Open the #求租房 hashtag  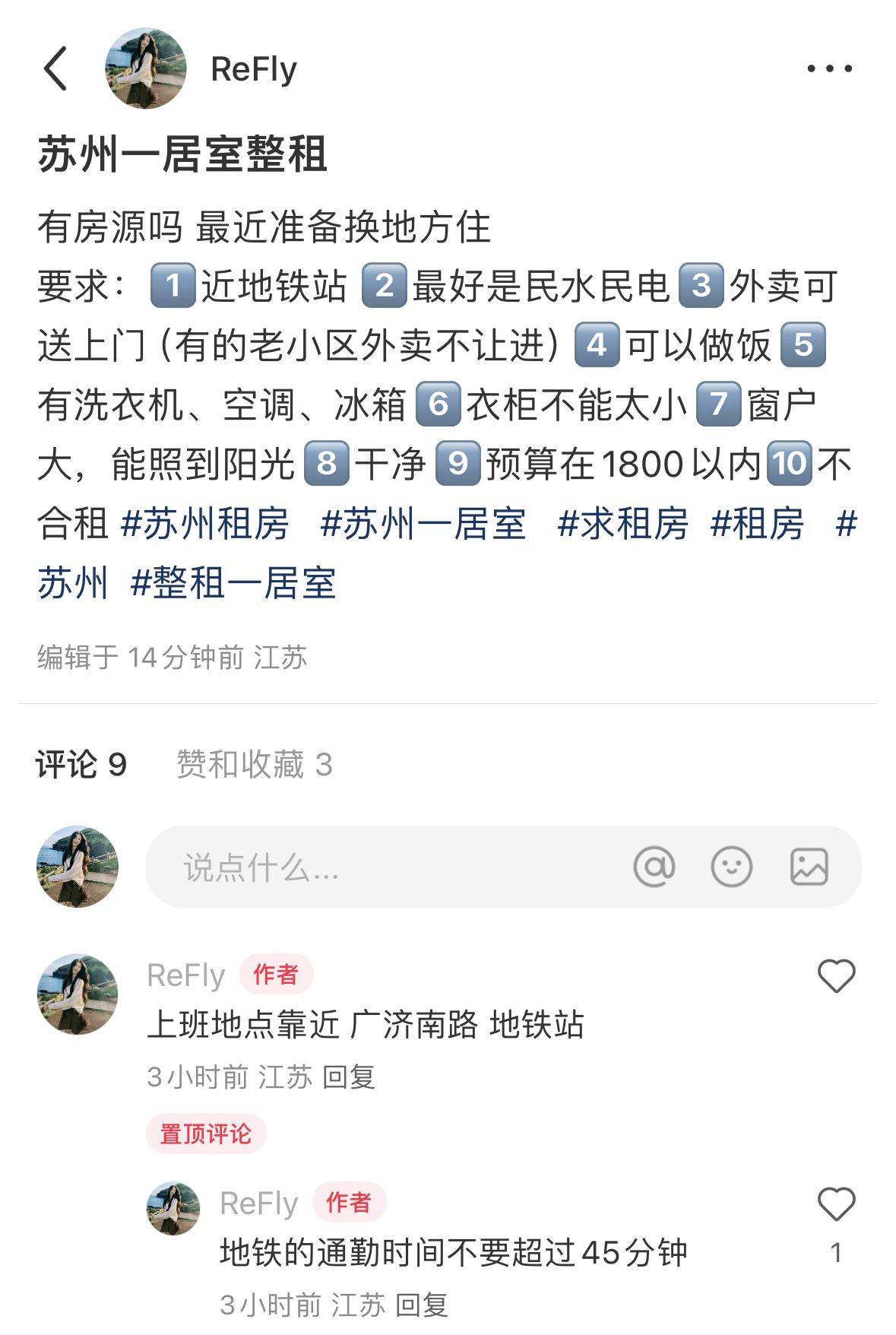click(623, 524)
